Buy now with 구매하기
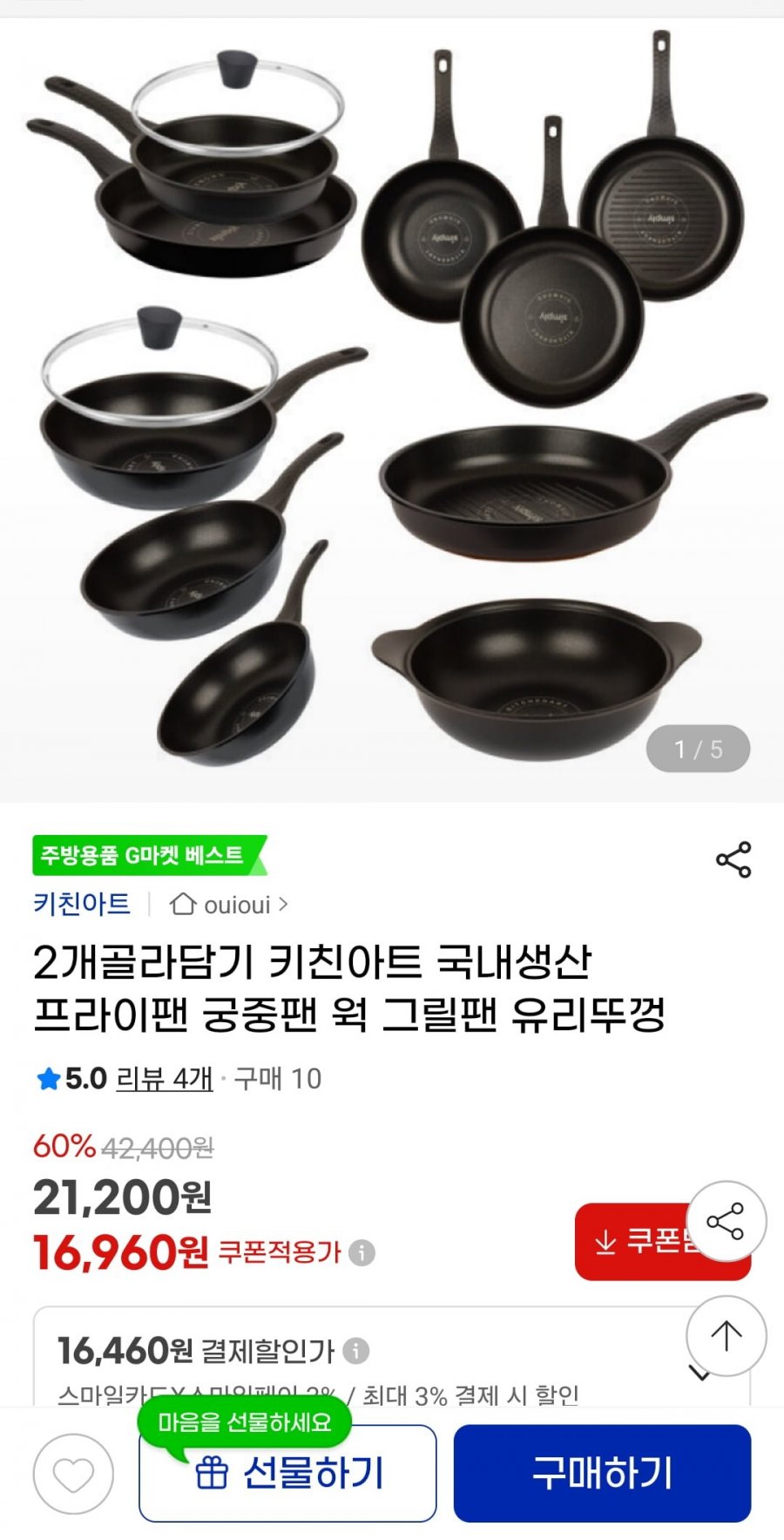Image resolution: width=784 pixels, height=1540 pixels. coord(602,1474)
